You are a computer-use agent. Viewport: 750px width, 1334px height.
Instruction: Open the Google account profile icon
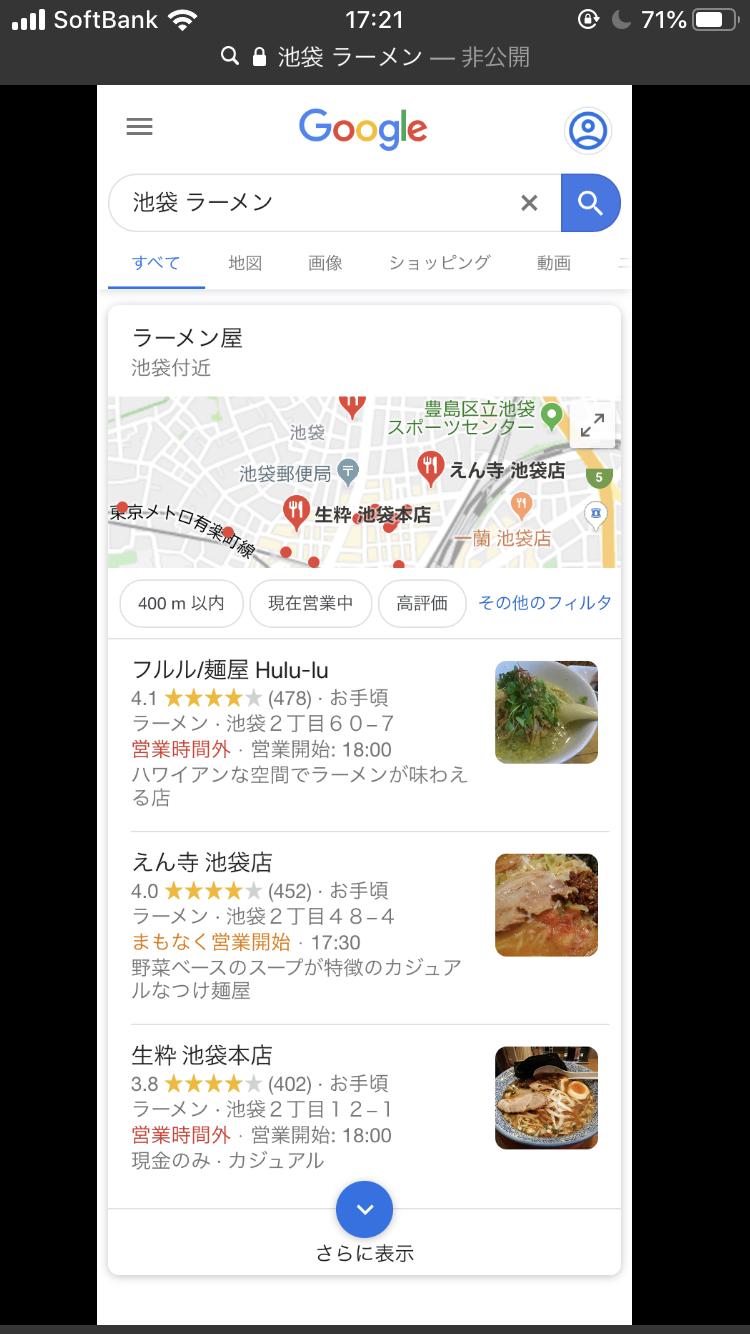[587, 130]
